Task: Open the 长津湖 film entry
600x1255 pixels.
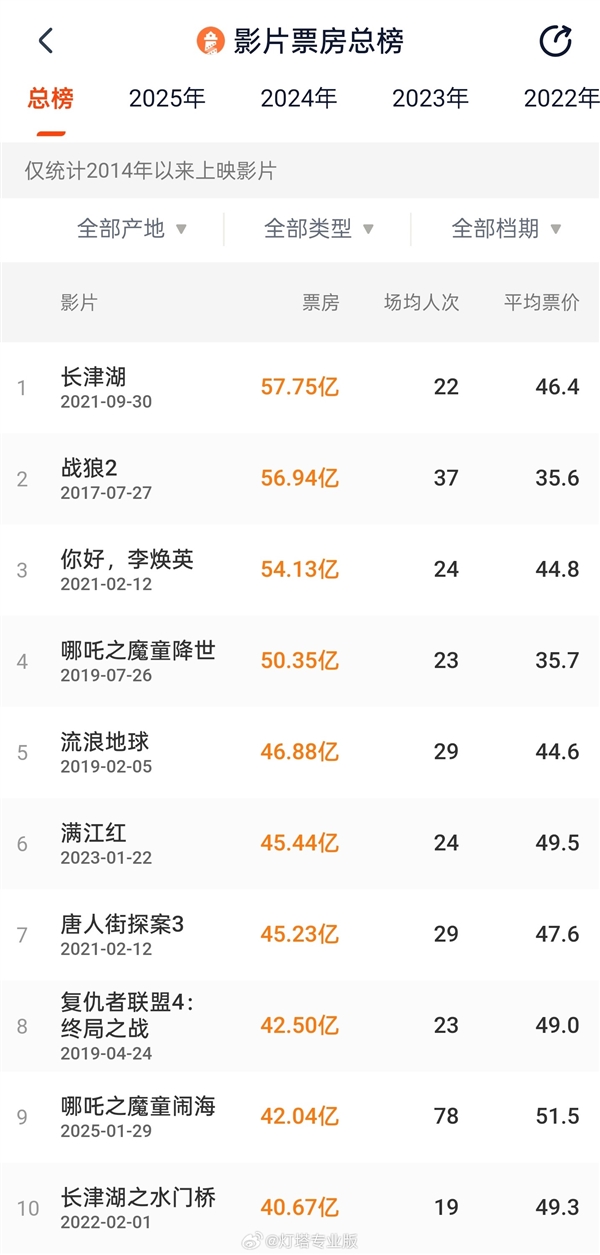Action: [x=94, y=386]
